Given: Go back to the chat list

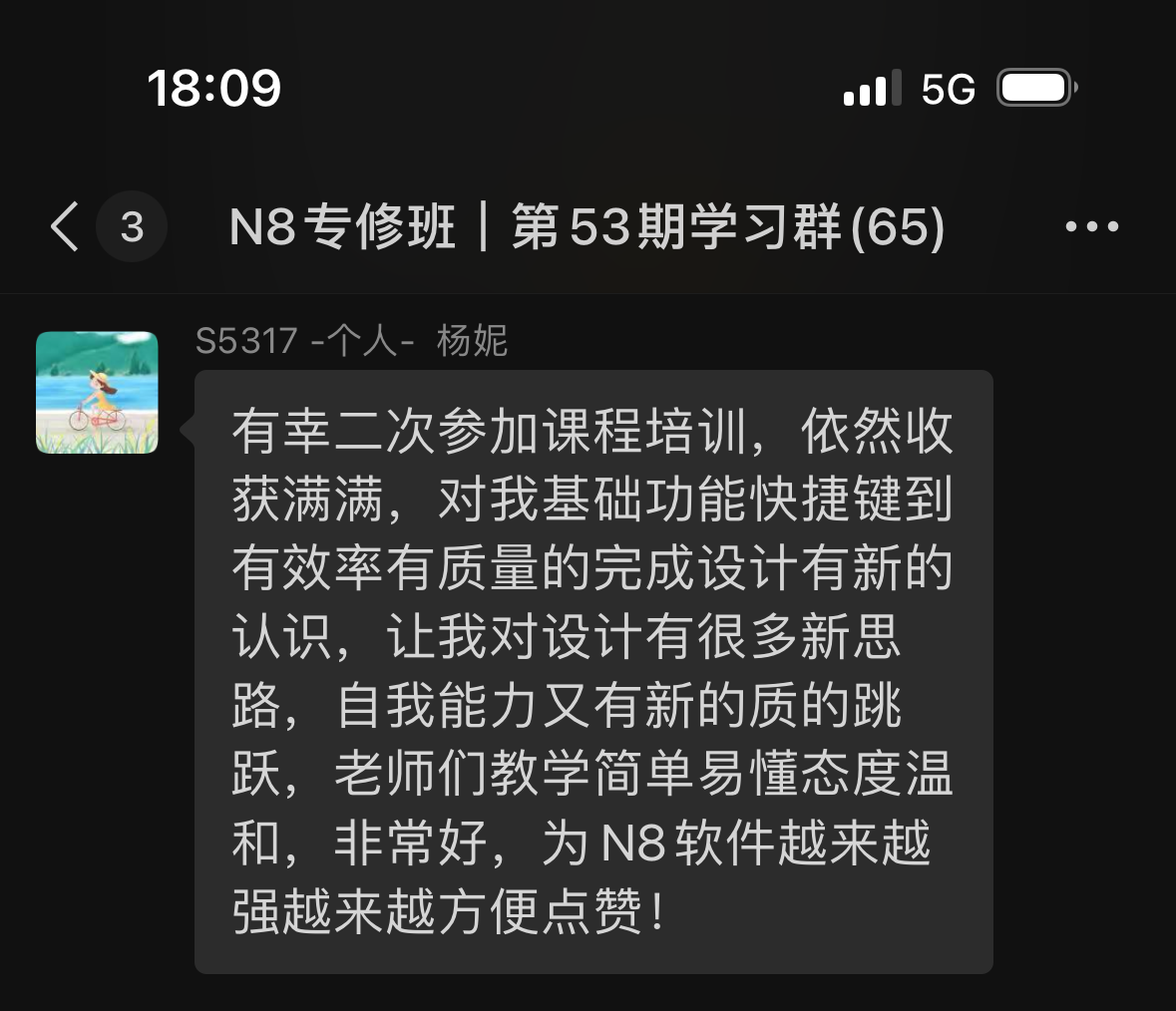Looking at the screenshot, I should [x=66, y=226].
